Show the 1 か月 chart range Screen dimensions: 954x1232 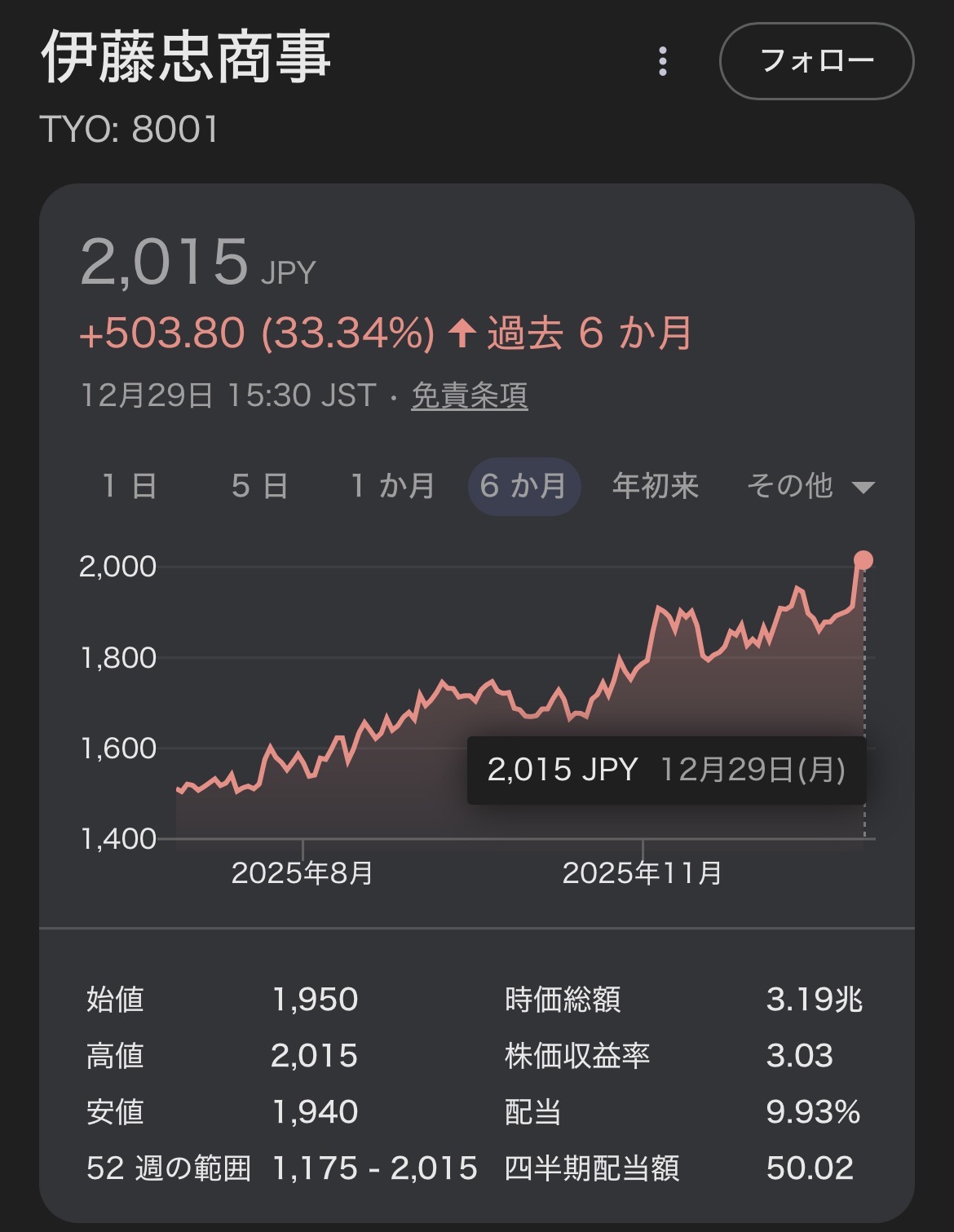[392, 486]
